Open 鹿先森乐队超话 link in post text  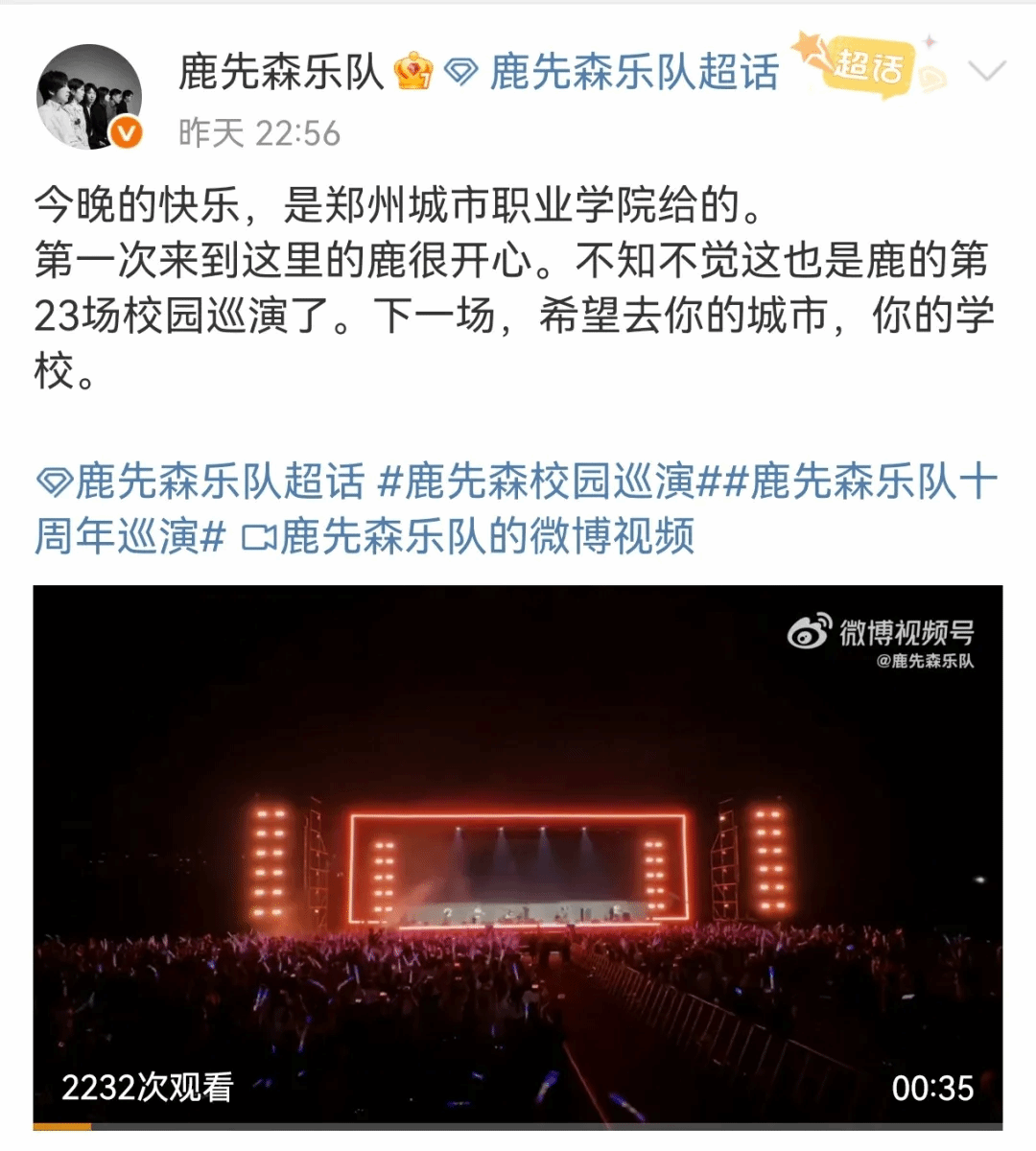click(201, 482)
